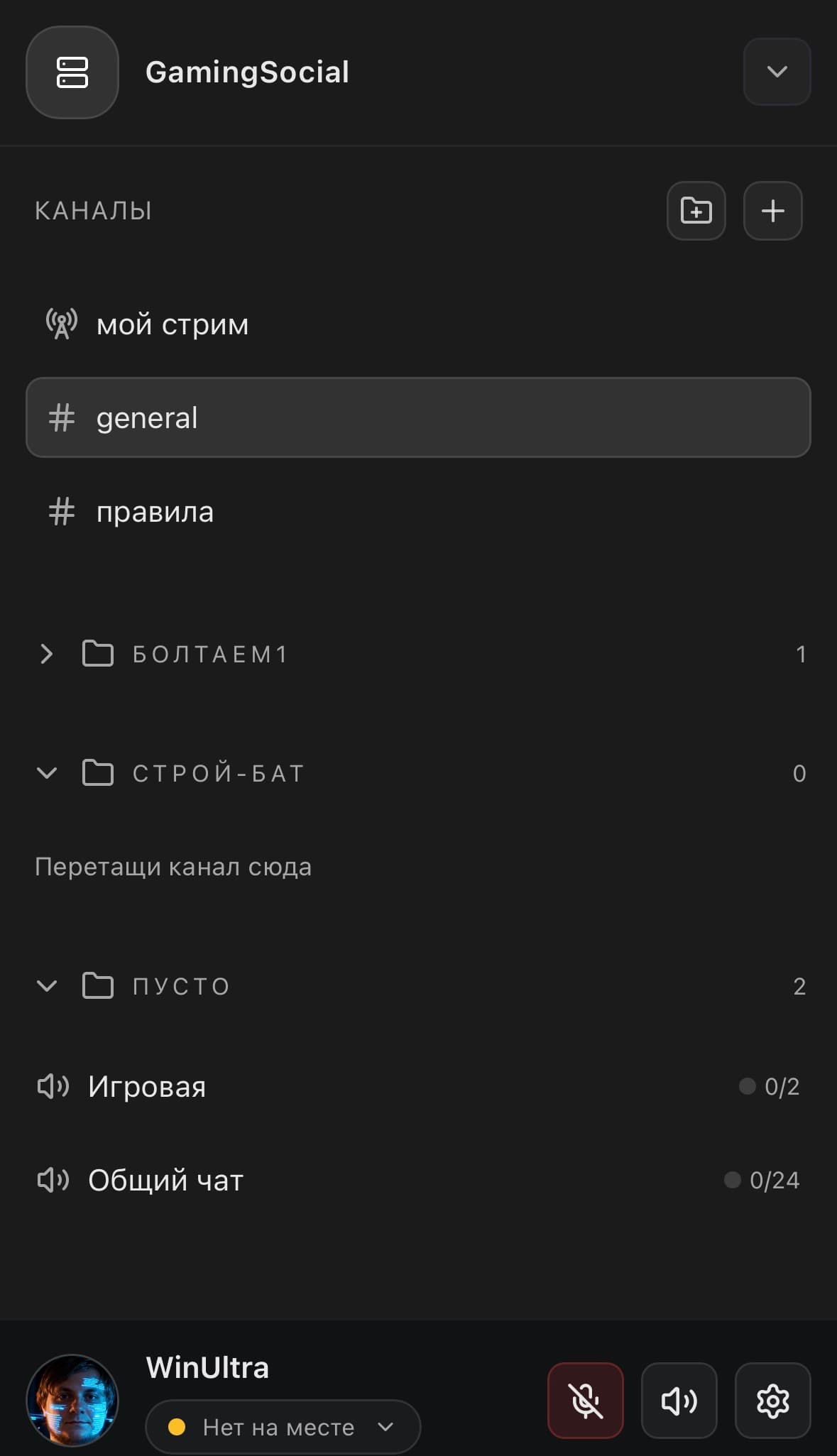Add a new channel with plus button
Screen dimensions: 837x1456
pos(772,211)
